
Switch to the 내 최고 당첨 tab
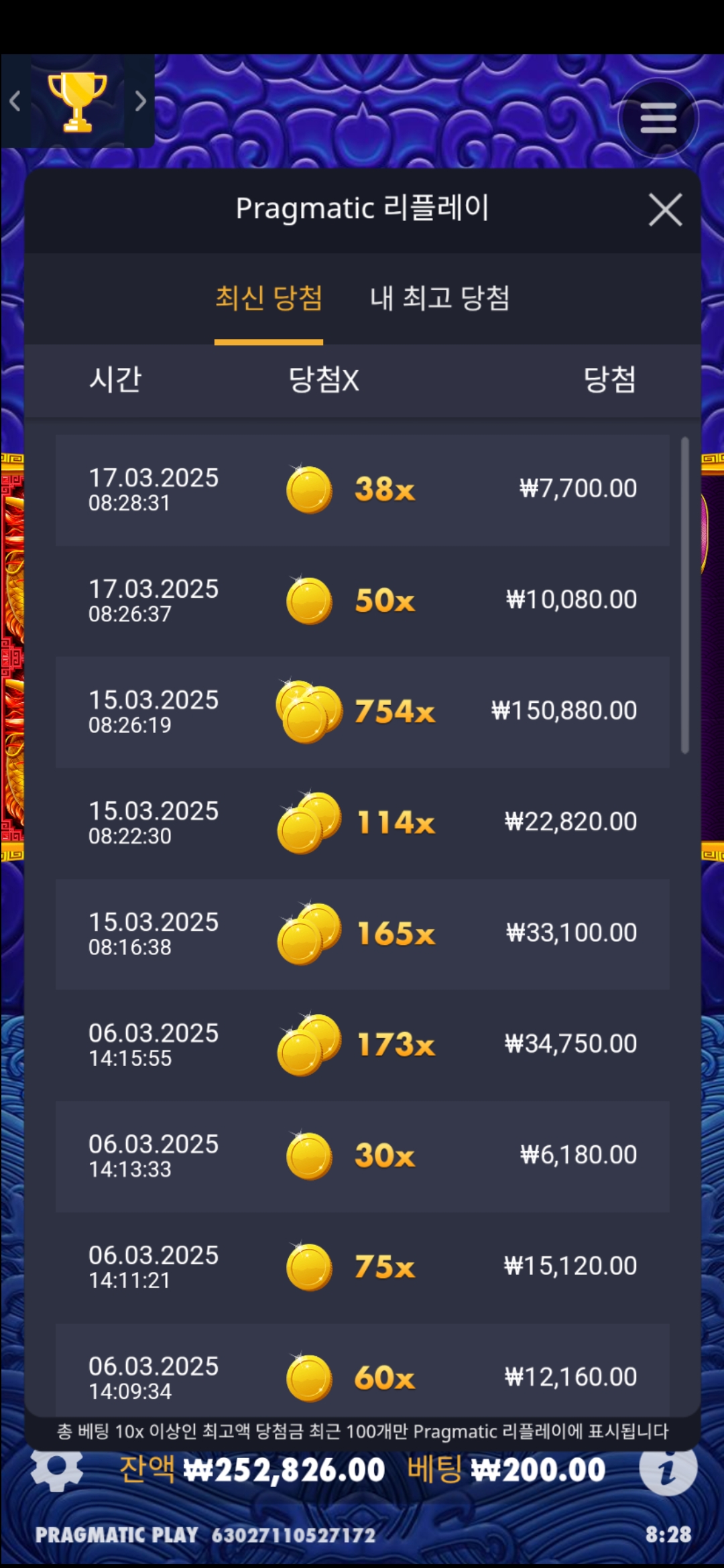pos(440,298)
